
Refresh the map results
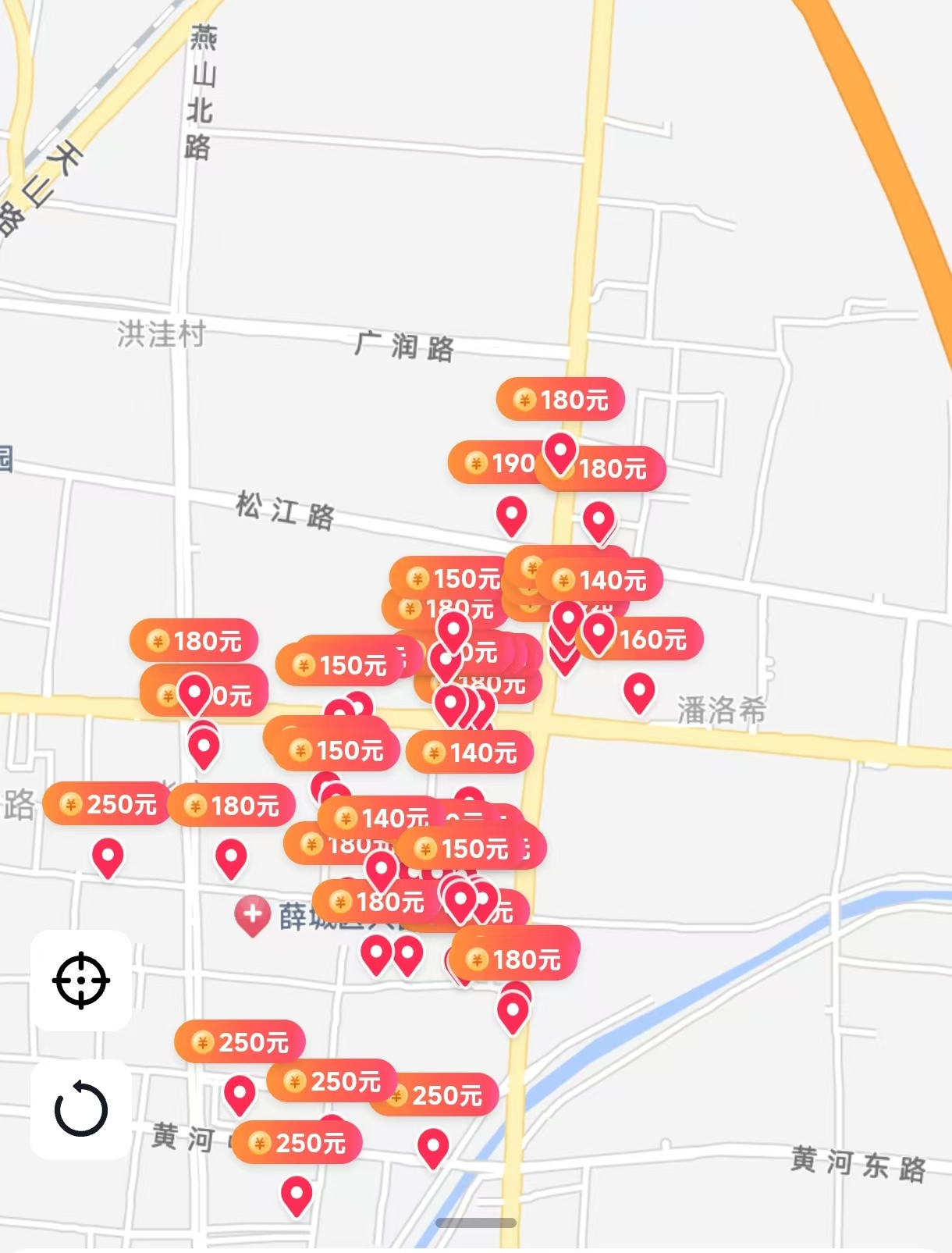[81, 1109]
